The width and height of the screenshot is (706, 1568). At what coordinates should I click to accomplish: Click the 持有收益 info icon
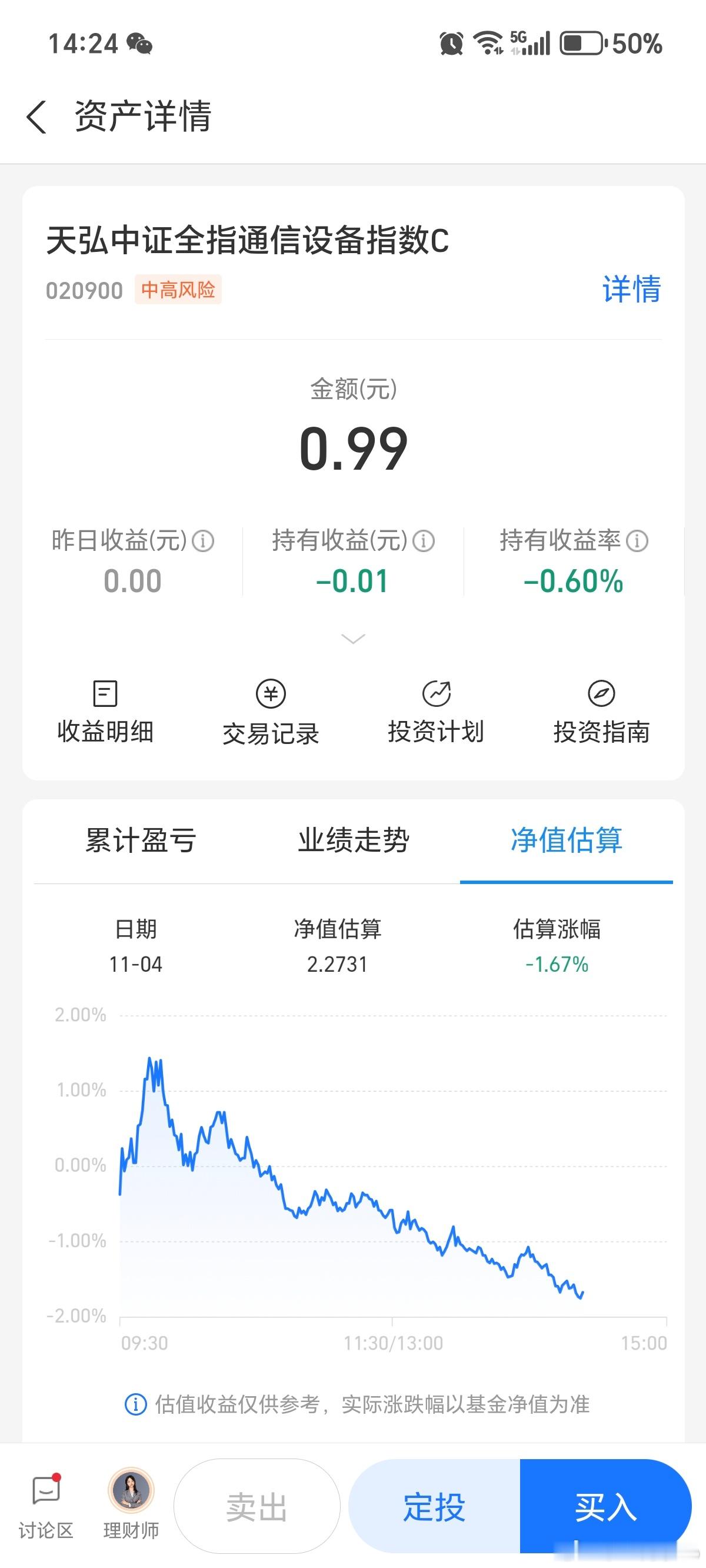pos(424,540)
